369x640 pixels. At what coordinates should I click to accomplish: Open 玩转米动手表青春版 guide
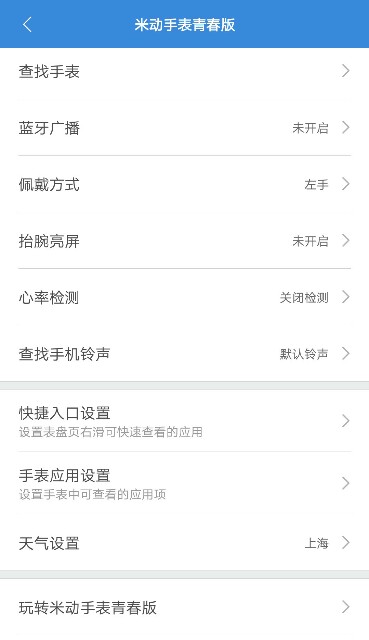(184, 607)
